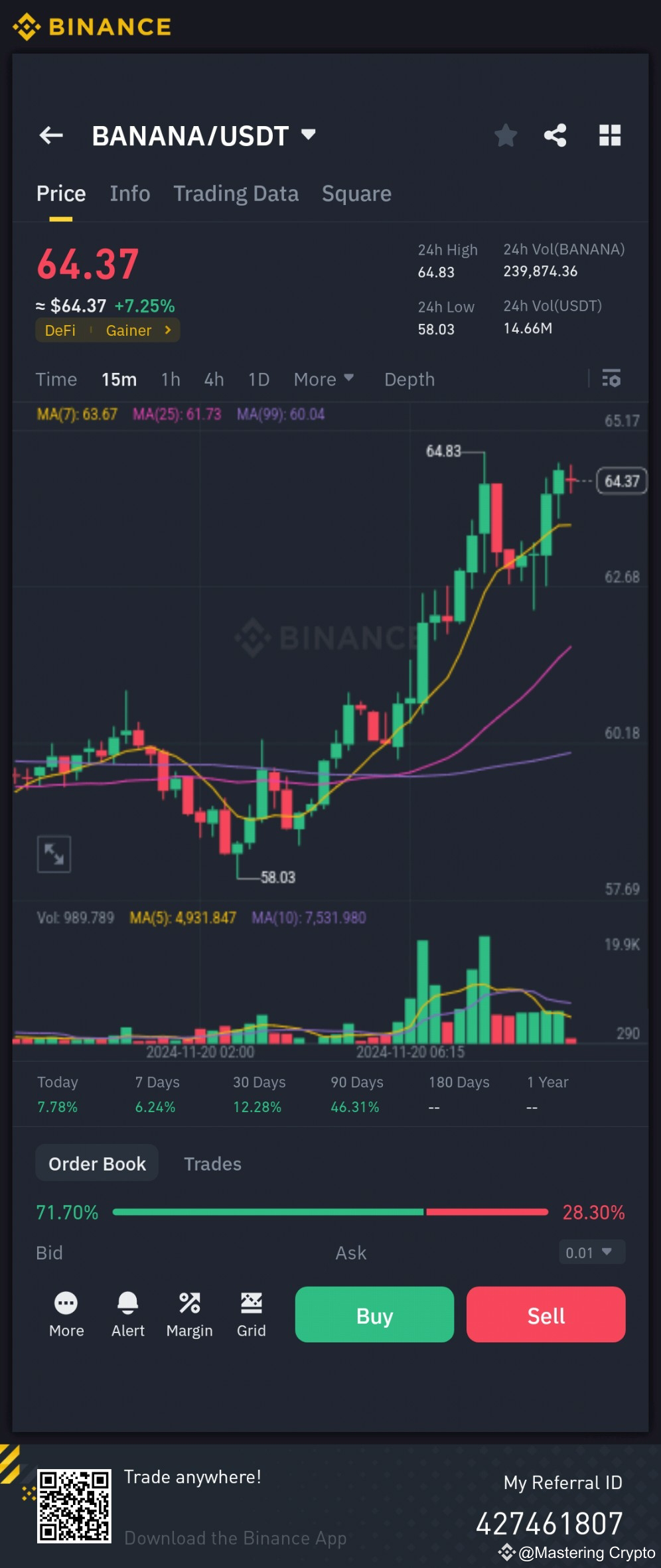
Task: Tap the Gainer category link
Action: tap(129, 330)
